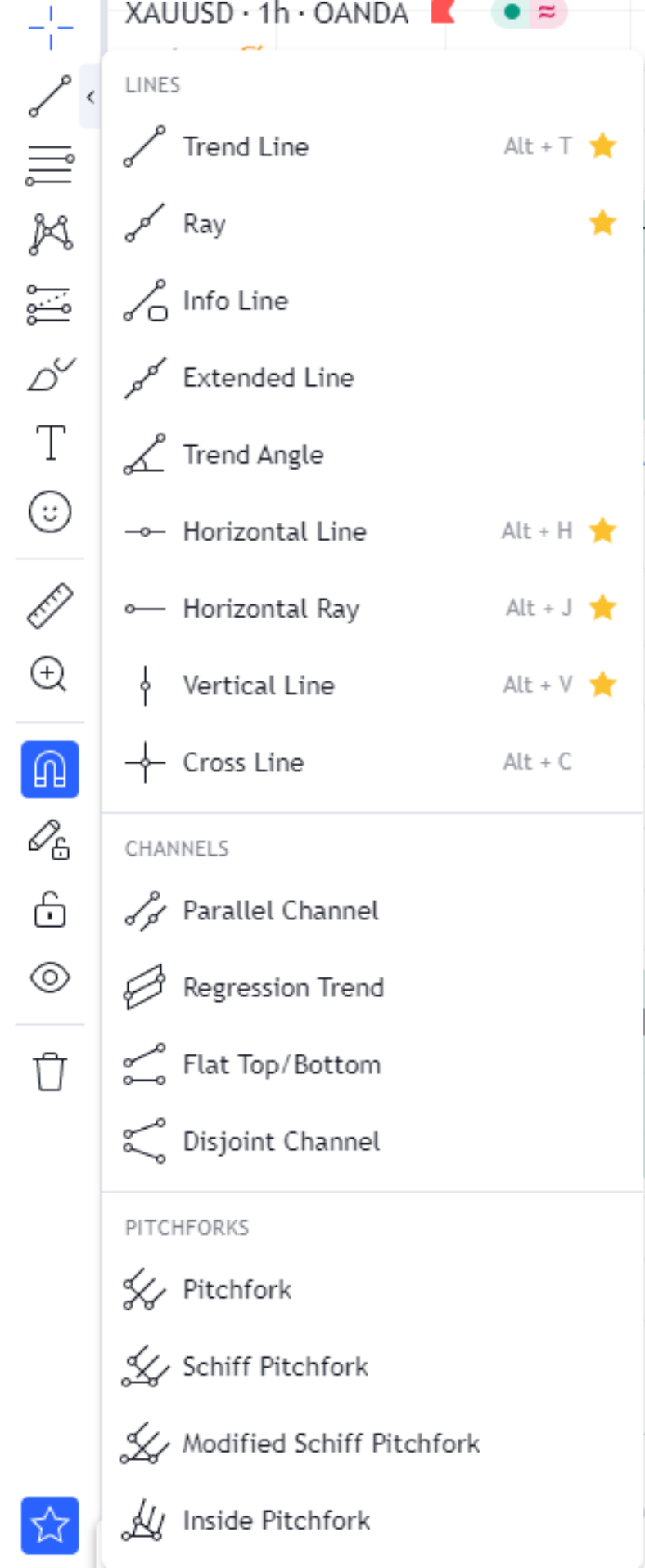Open the XABCD Pattern tool
645x1568 pixels.
49,233
